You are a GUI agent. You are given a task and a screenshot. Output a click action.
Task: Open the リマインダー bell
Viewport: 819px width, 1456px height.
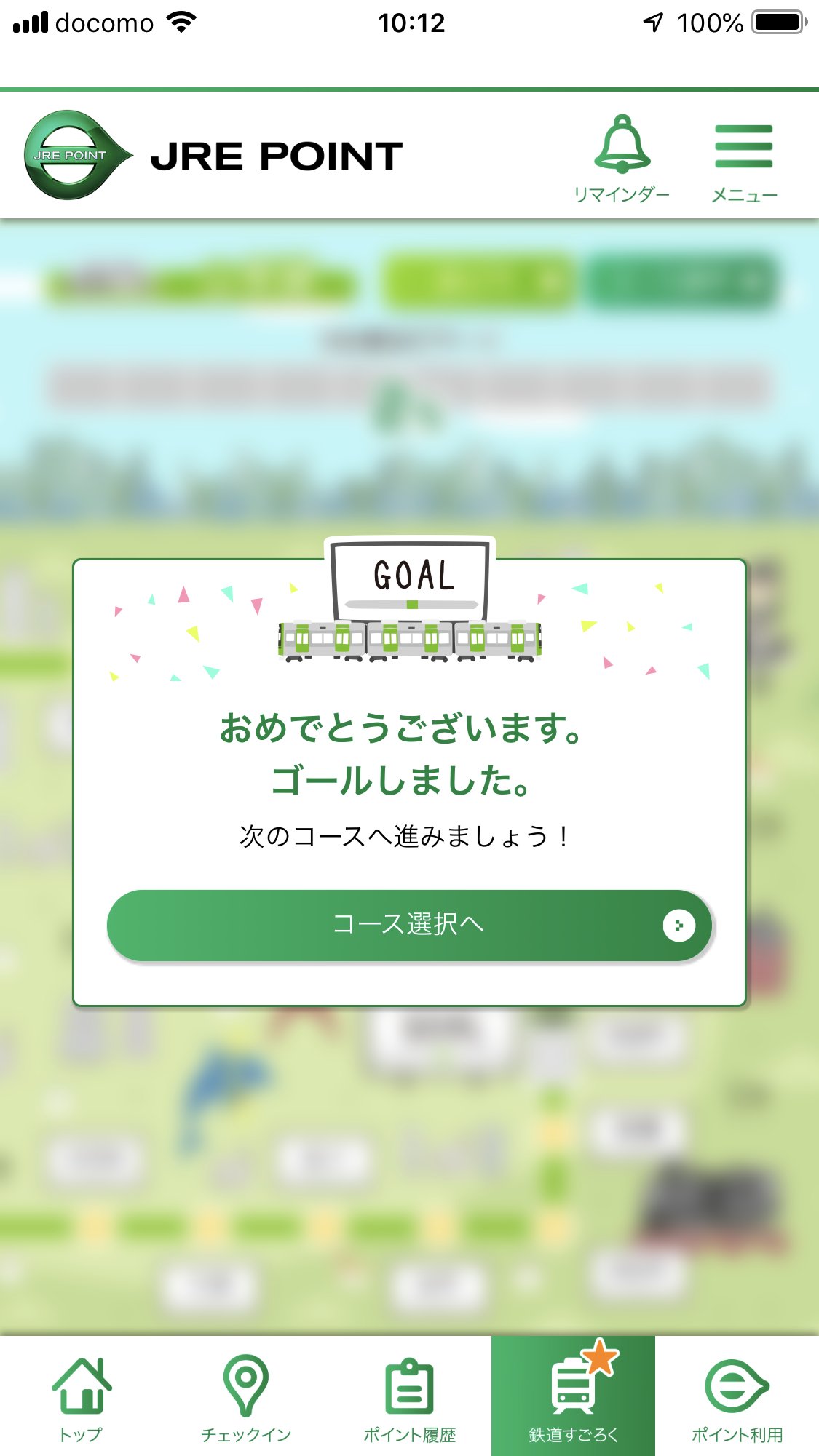point(622,159)
